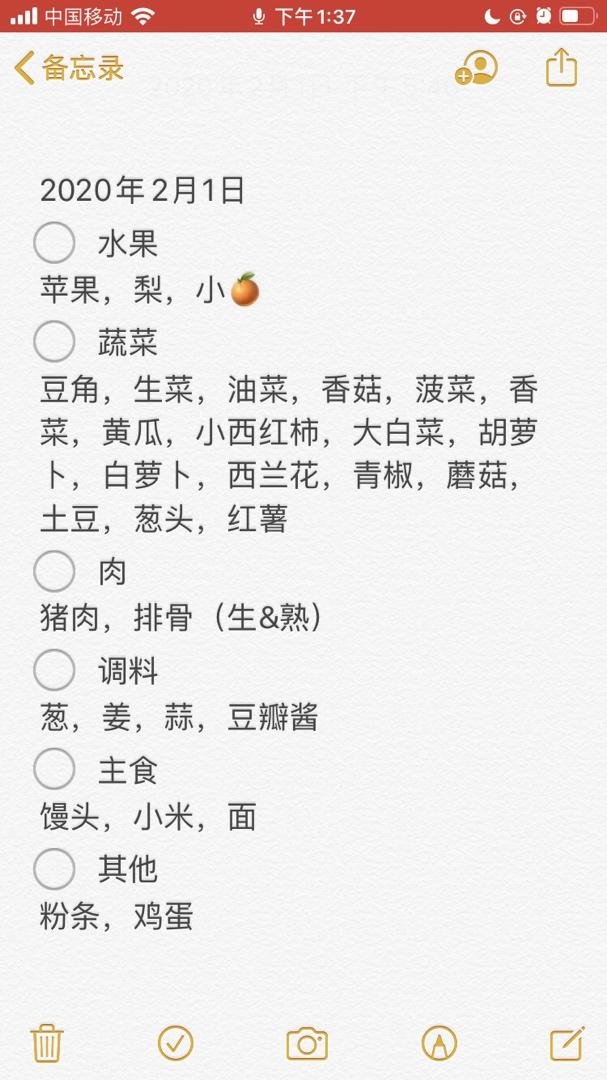Compose a new note
The width and height of the screenshot is (607, 1080).
coord(567,1043)
